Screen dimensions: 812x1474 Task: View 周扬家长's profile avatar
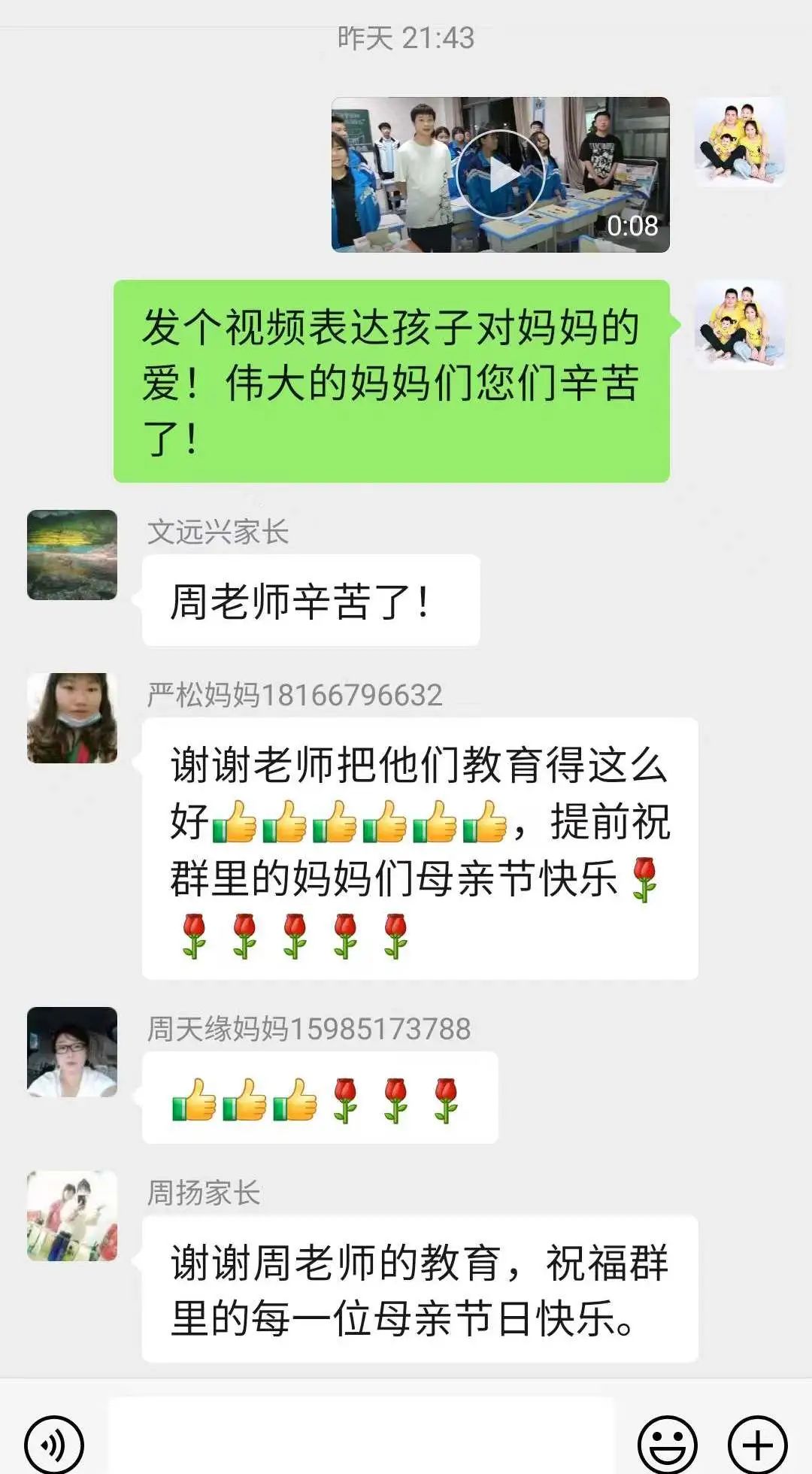click(x=72, y=1215)
